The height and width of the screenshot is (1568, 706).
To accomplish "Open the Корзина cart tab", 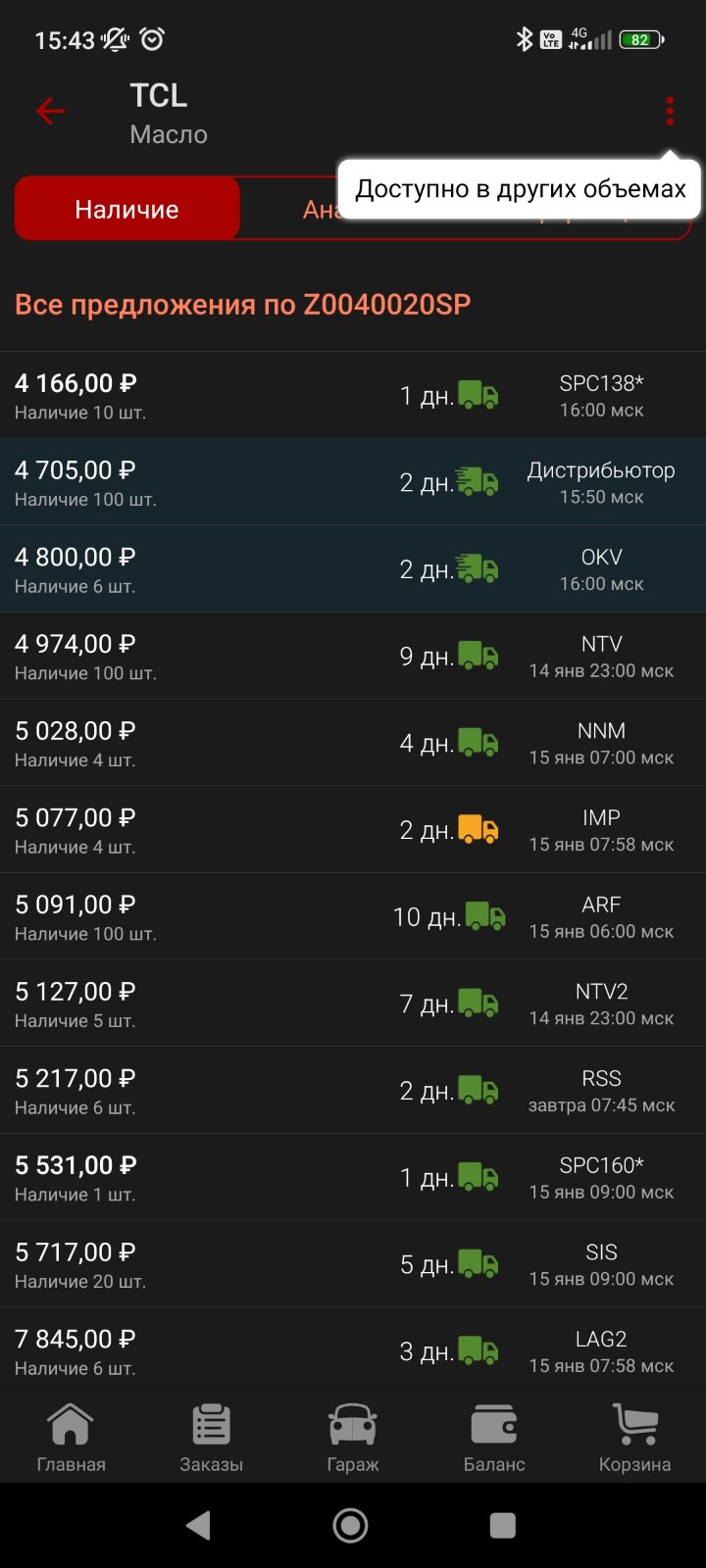I will click(x=635, y=1438).
